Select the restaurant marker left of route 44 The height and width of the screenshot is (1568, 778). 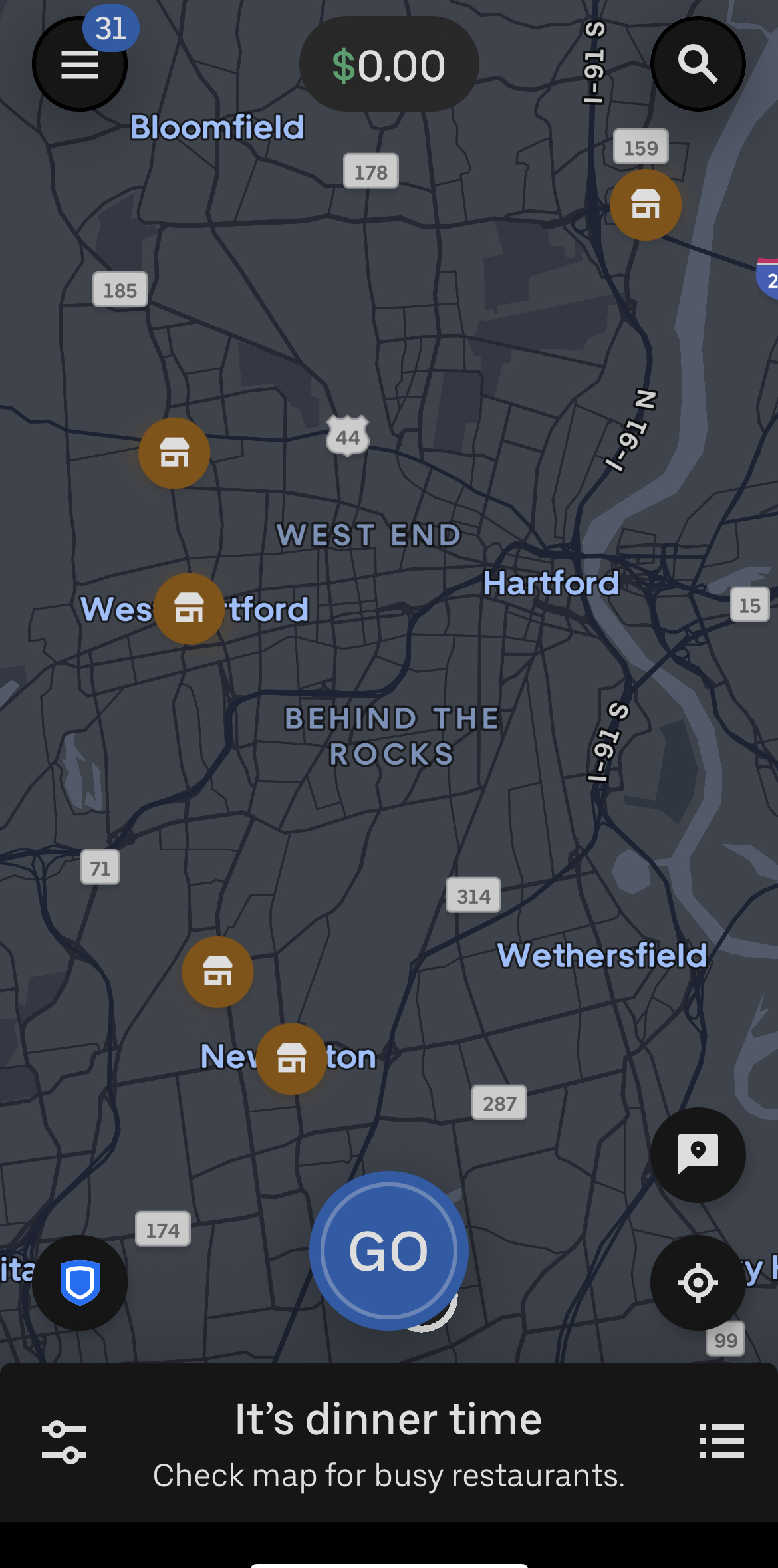[174, 454]
